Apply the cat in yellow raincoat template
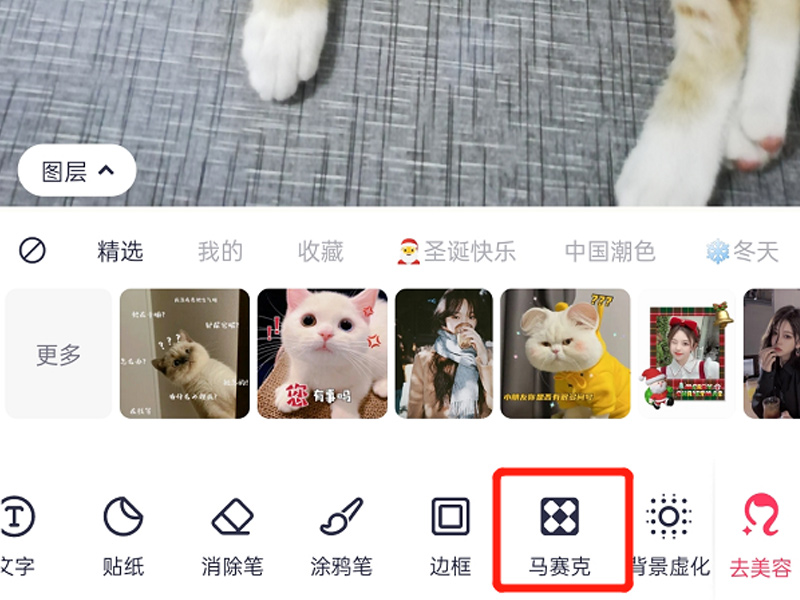Image resolution: width=800 pixels, height=600 pixels. click(565, 354)
